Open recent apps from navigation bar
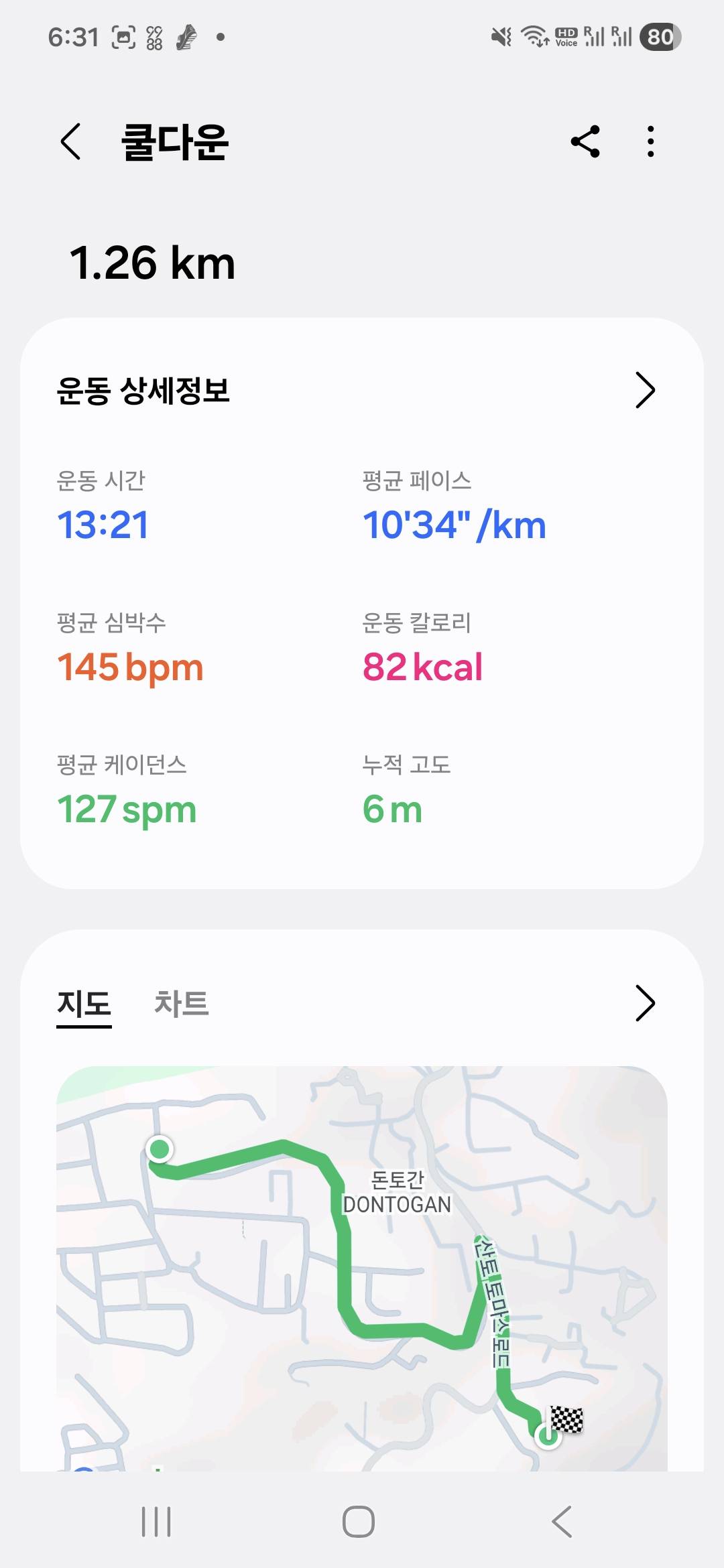Viewport: 724px width, 1568px height. tap(156, 1521)
